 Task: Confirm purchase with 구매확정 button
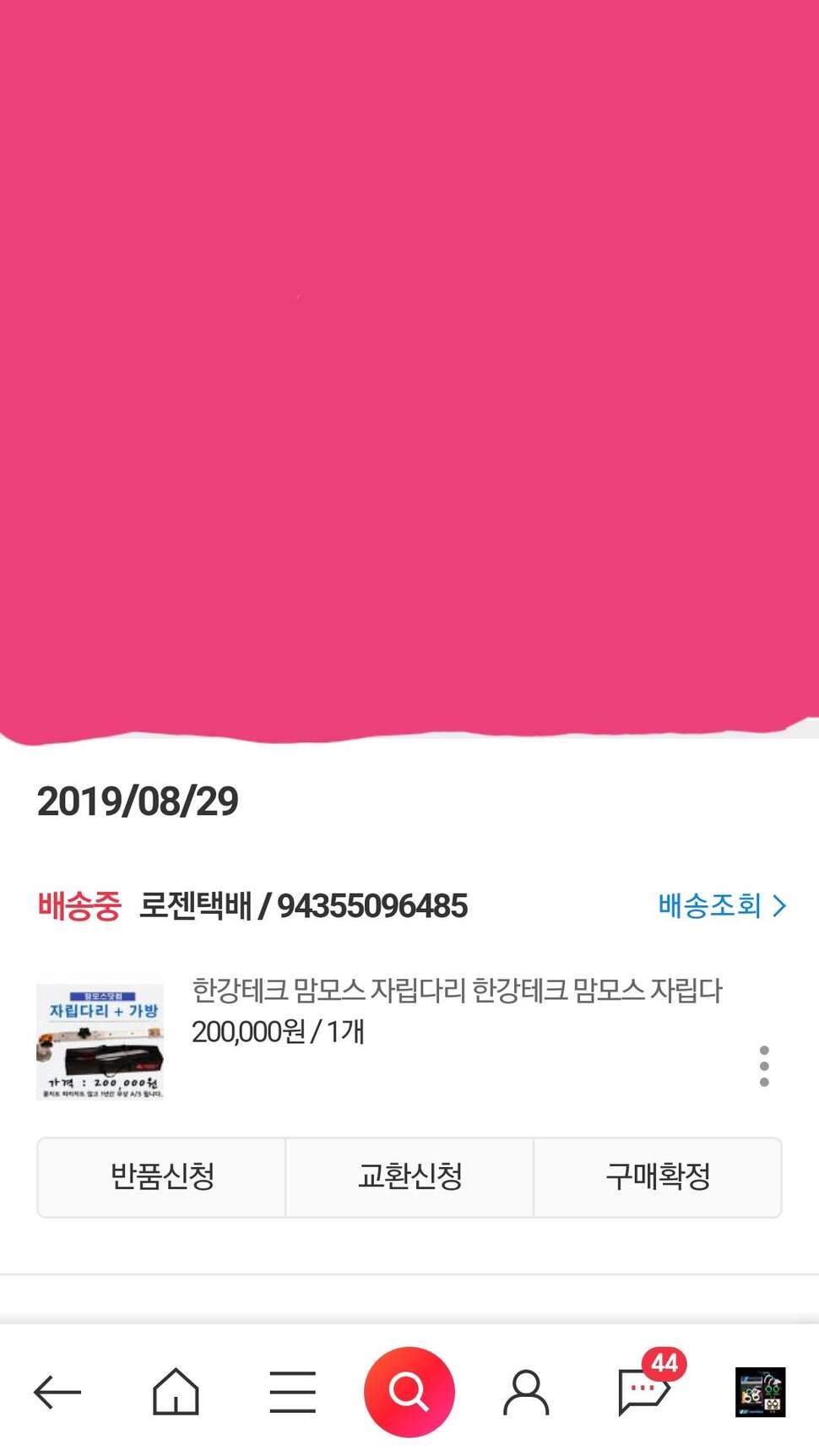coord(658,1177)
